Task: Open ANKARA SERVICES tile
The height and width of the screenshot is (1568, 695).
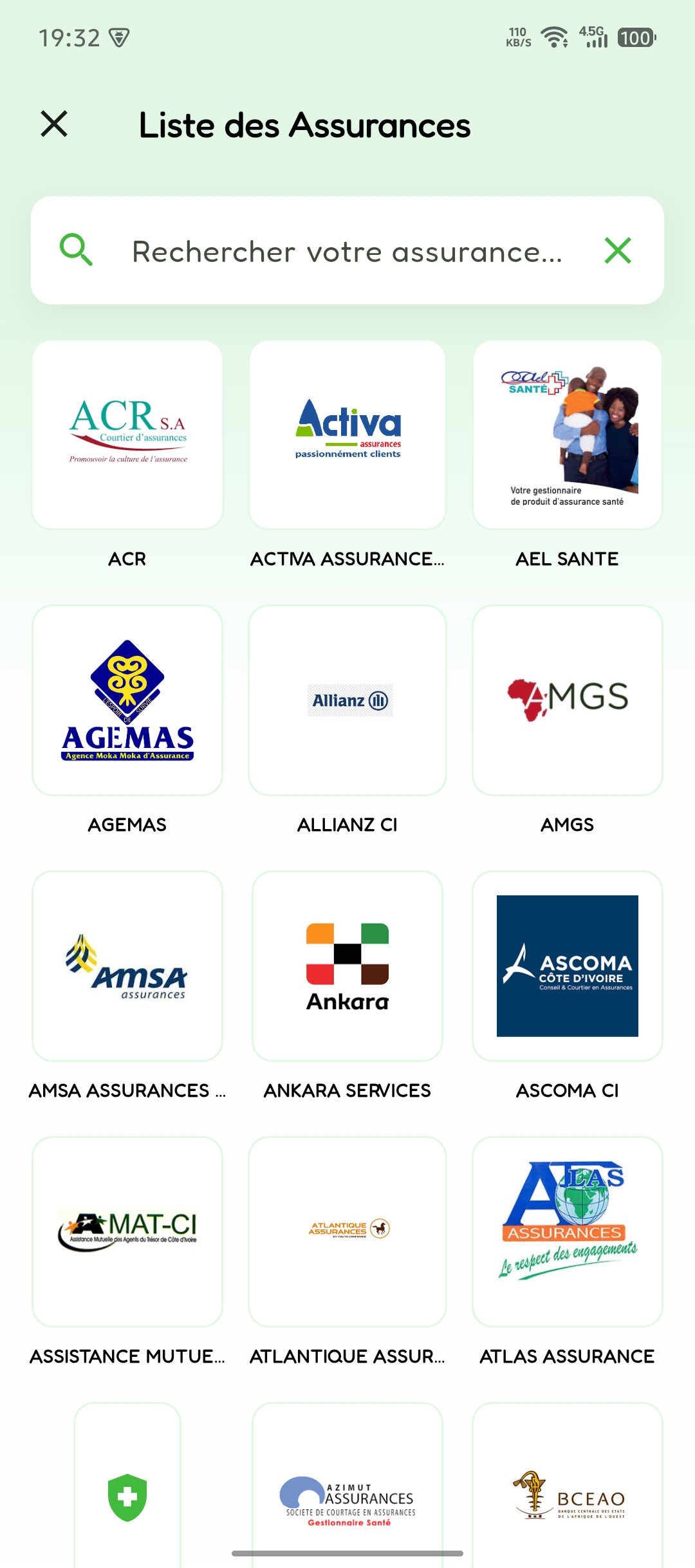Action: [347, 966]
